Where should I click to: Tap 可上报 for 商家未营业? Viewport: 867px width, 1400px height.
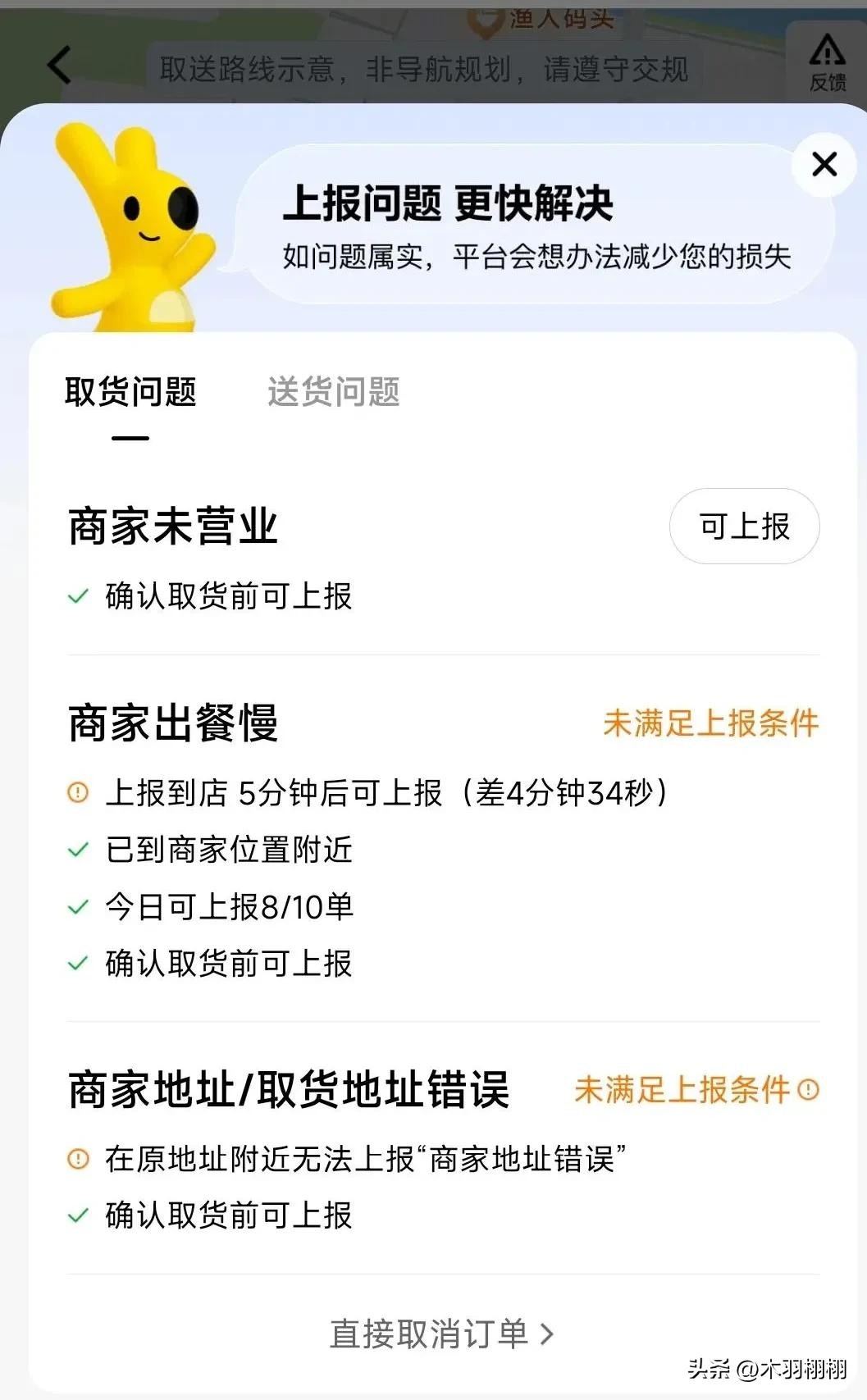(744, 527)
